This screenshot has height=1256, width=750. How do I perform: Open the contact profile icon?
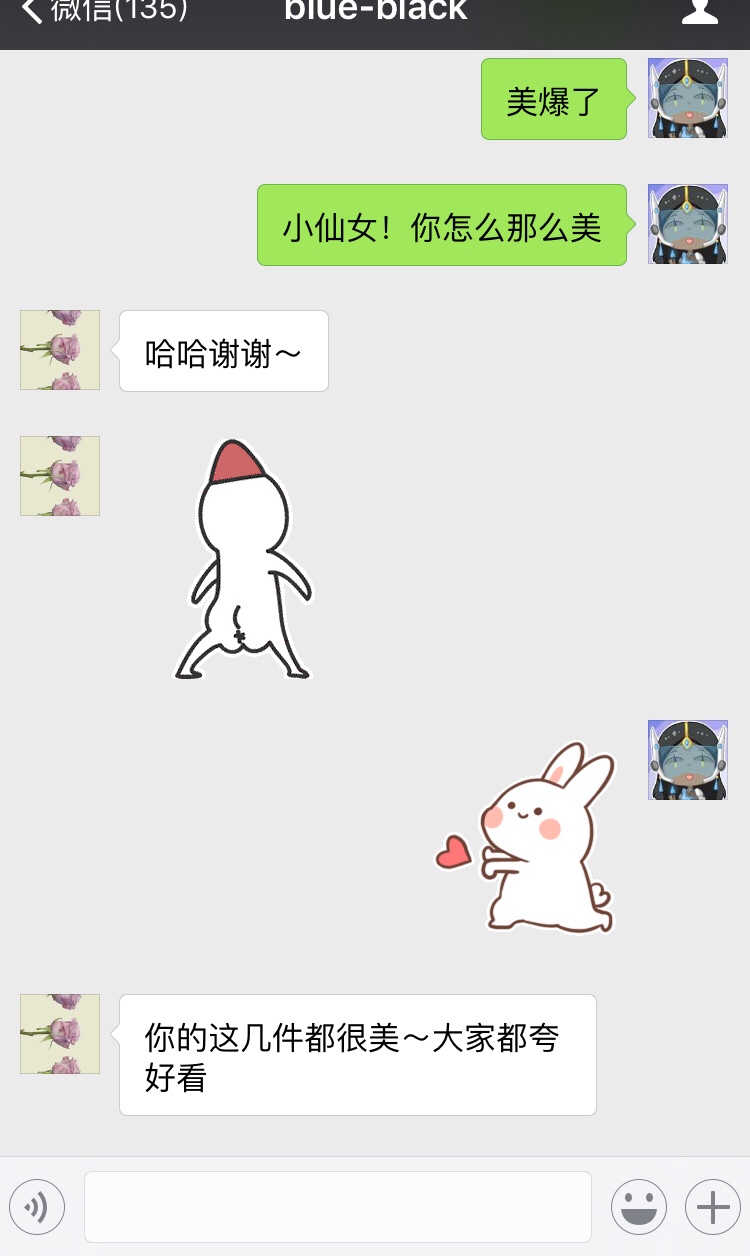[700, 10]
